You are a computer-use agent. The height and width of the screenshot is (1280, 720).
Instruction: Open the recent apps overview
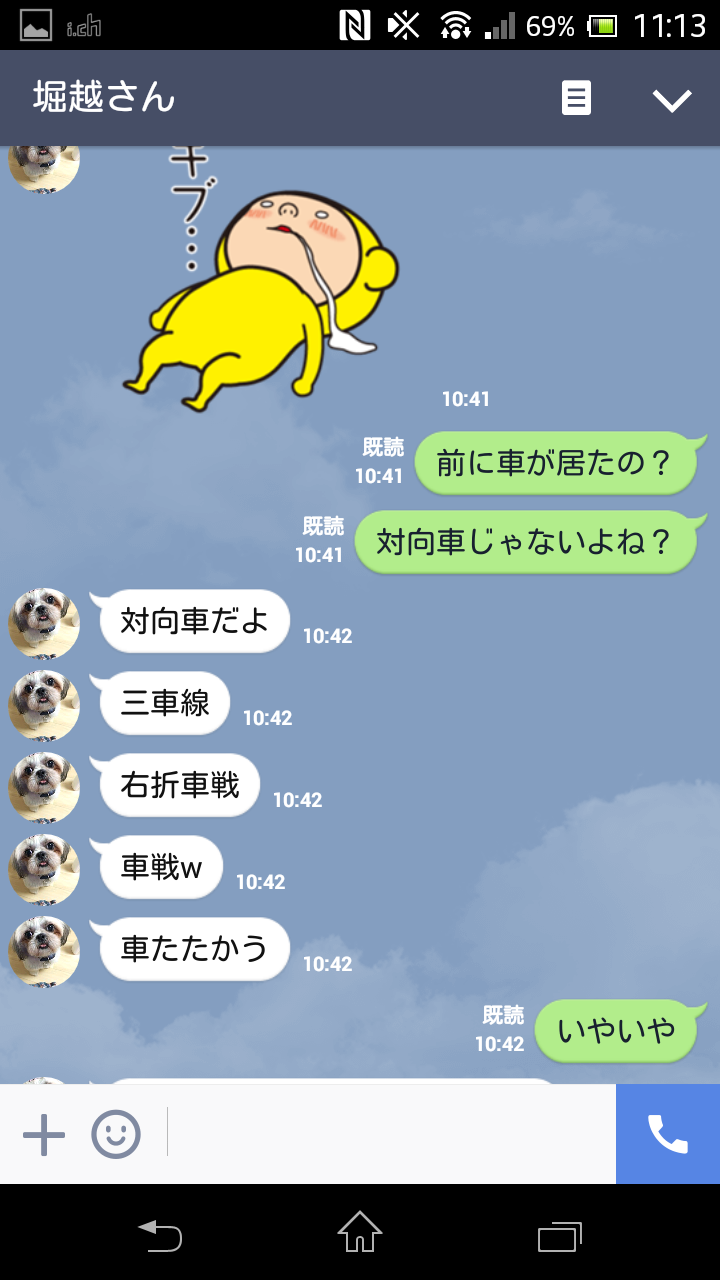click(x=559, y=1235)
